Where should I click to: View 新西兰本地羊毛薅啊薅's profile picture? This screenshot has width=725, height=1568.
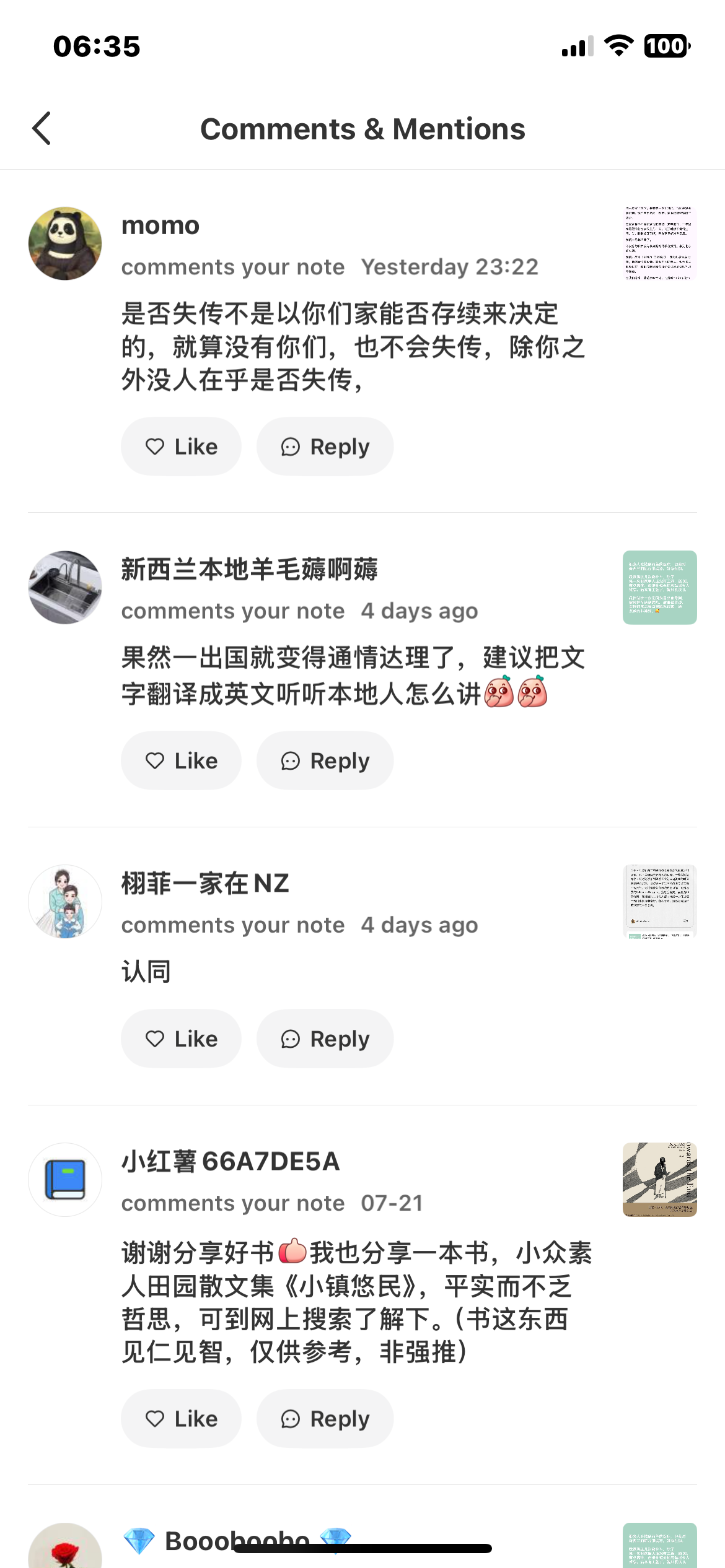tap(65, 587)
